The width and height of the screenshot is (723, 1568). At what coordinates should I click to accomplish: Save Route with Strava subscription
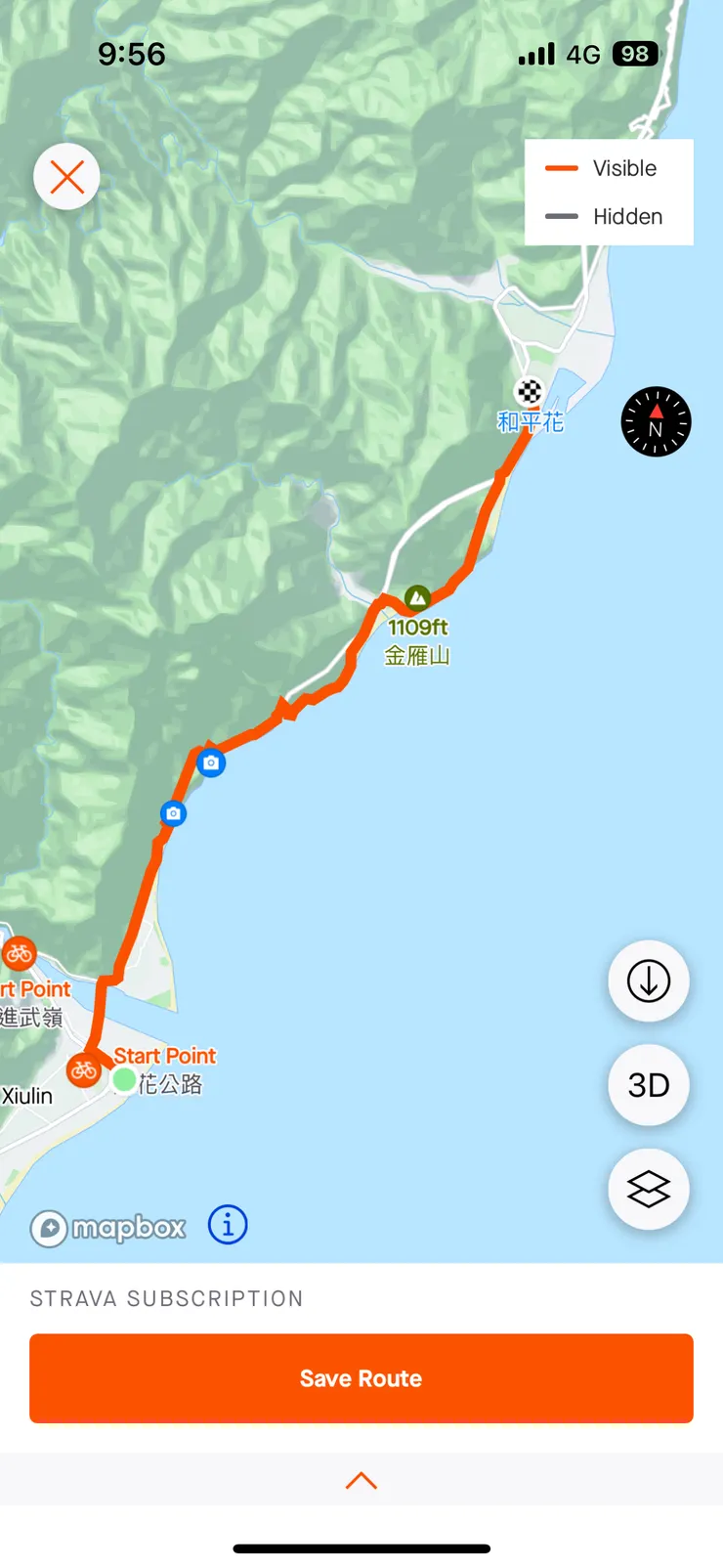click(x=361, y=1378)
